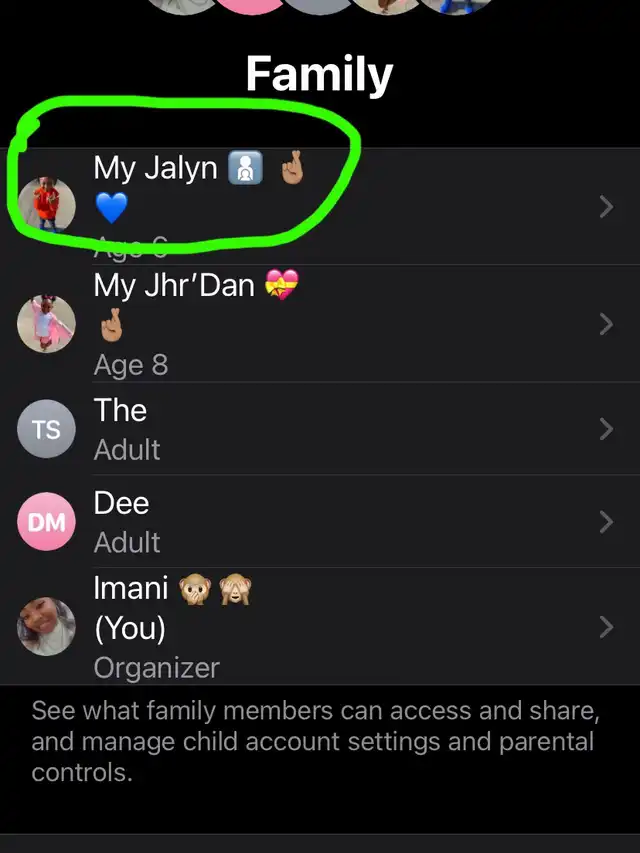640x853 pixels.
Task: View Dee's adult account details
Action: click(x=320, y=521)
